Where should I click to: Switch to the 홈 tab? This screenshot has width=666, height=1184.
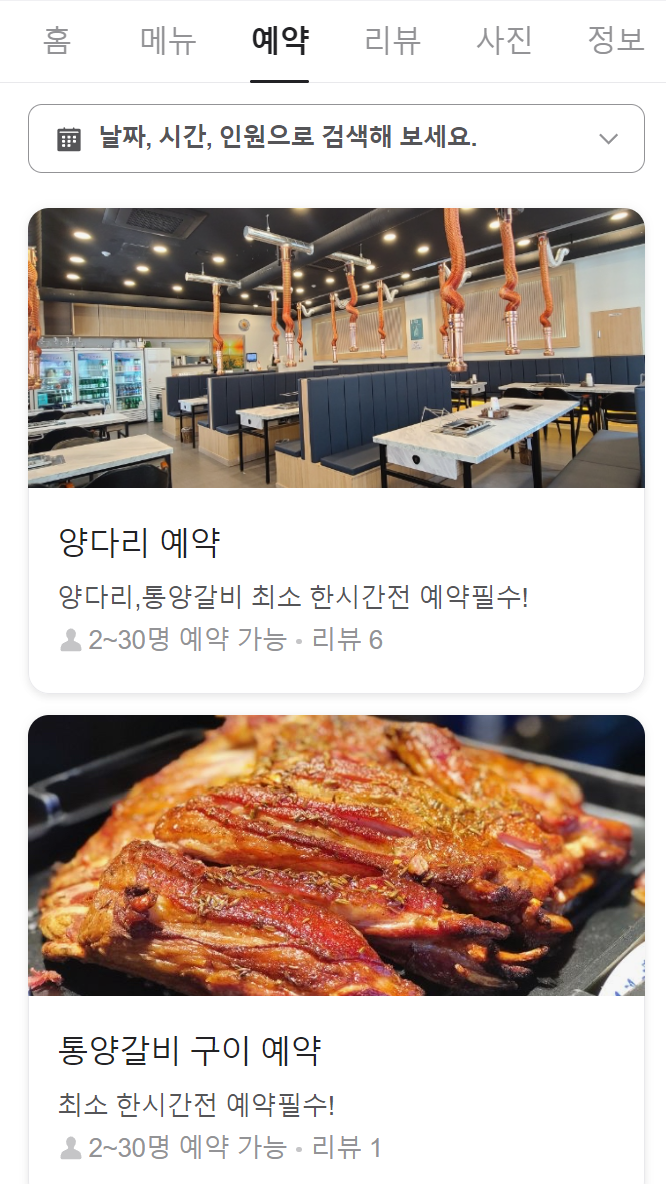click(57, 41)
